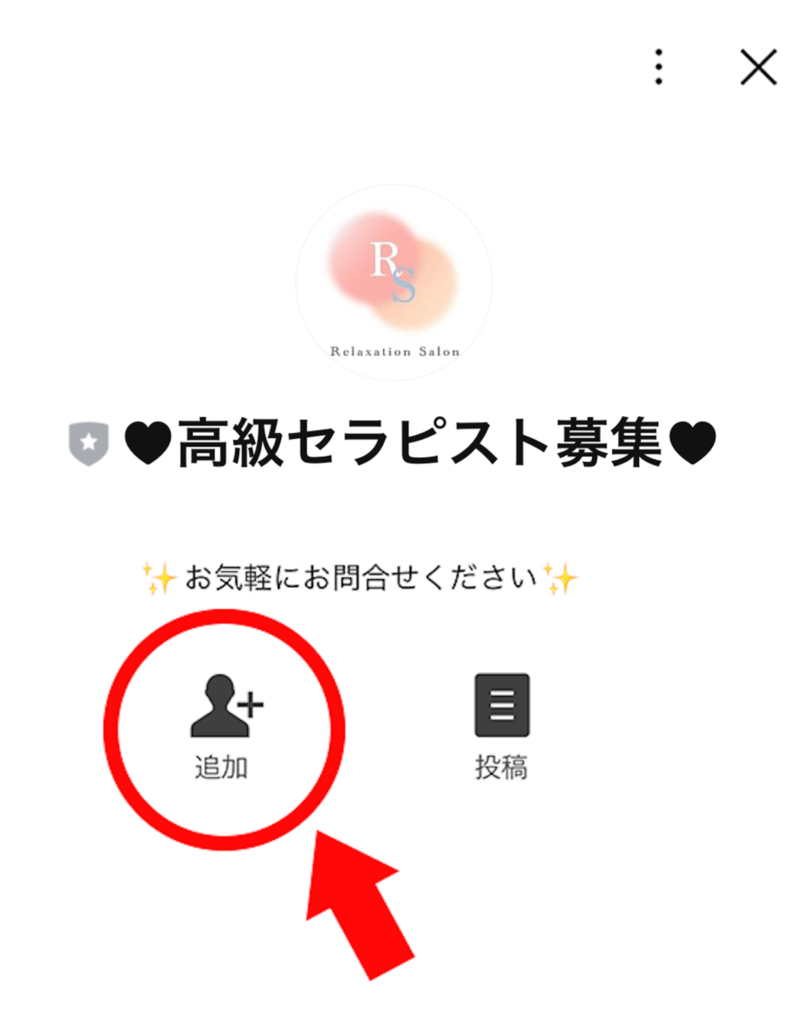Open the three-dot overflow menu
Image resolution: width=791 pixels, height=1024 pixels.
coord(658,67)
